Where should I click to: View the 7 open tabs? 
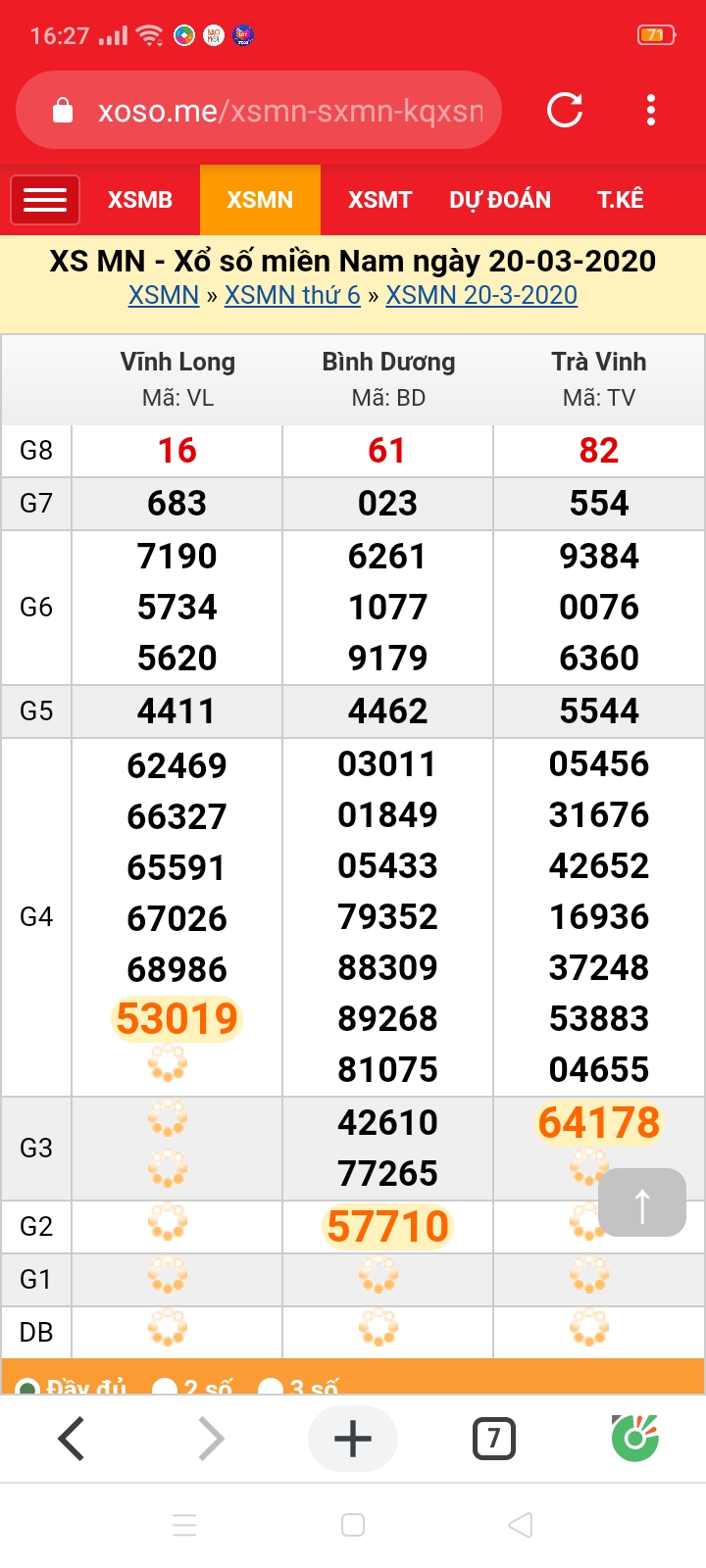coord(494,1439)
